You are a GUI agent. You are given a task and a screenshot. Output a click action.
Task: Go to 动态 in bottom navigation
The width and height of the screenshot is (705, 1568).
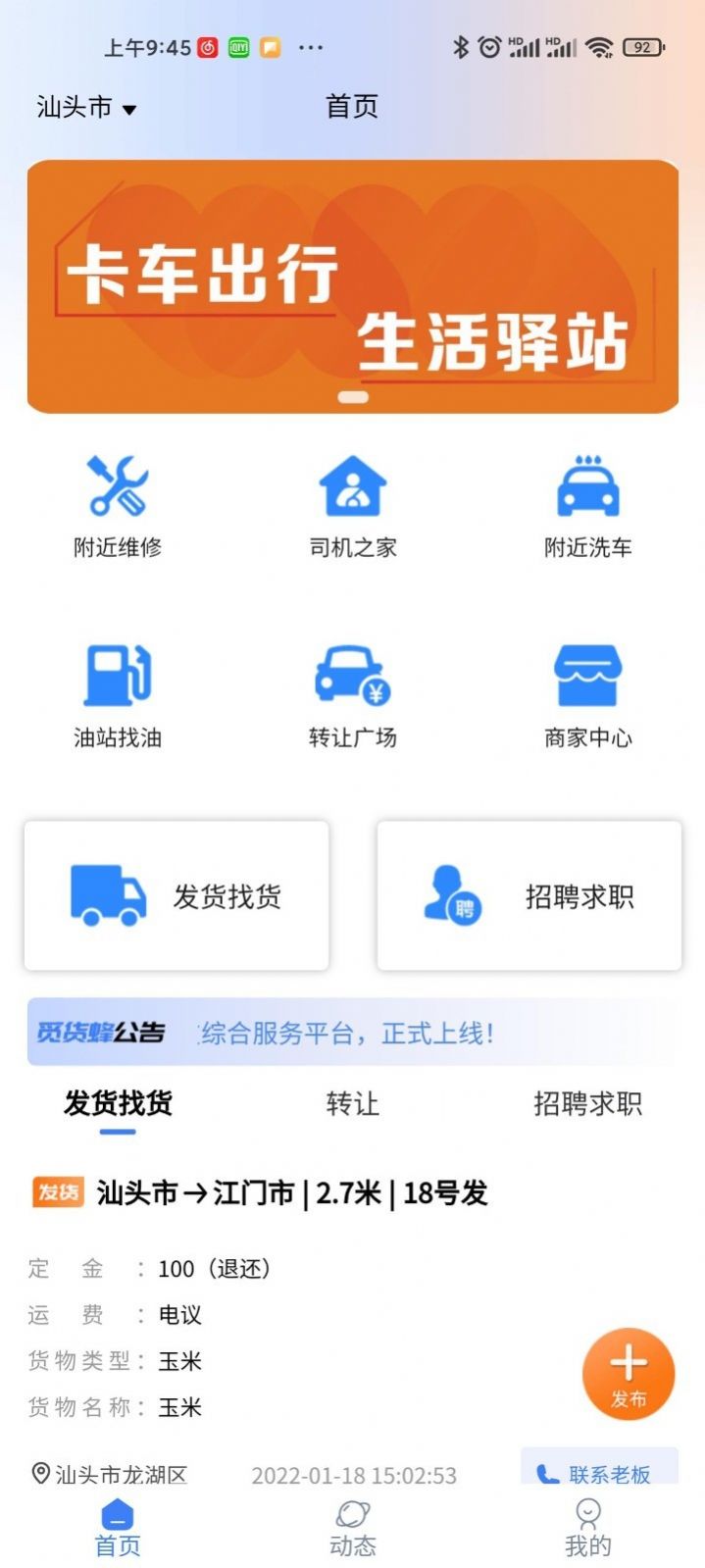click(353, 1528)
